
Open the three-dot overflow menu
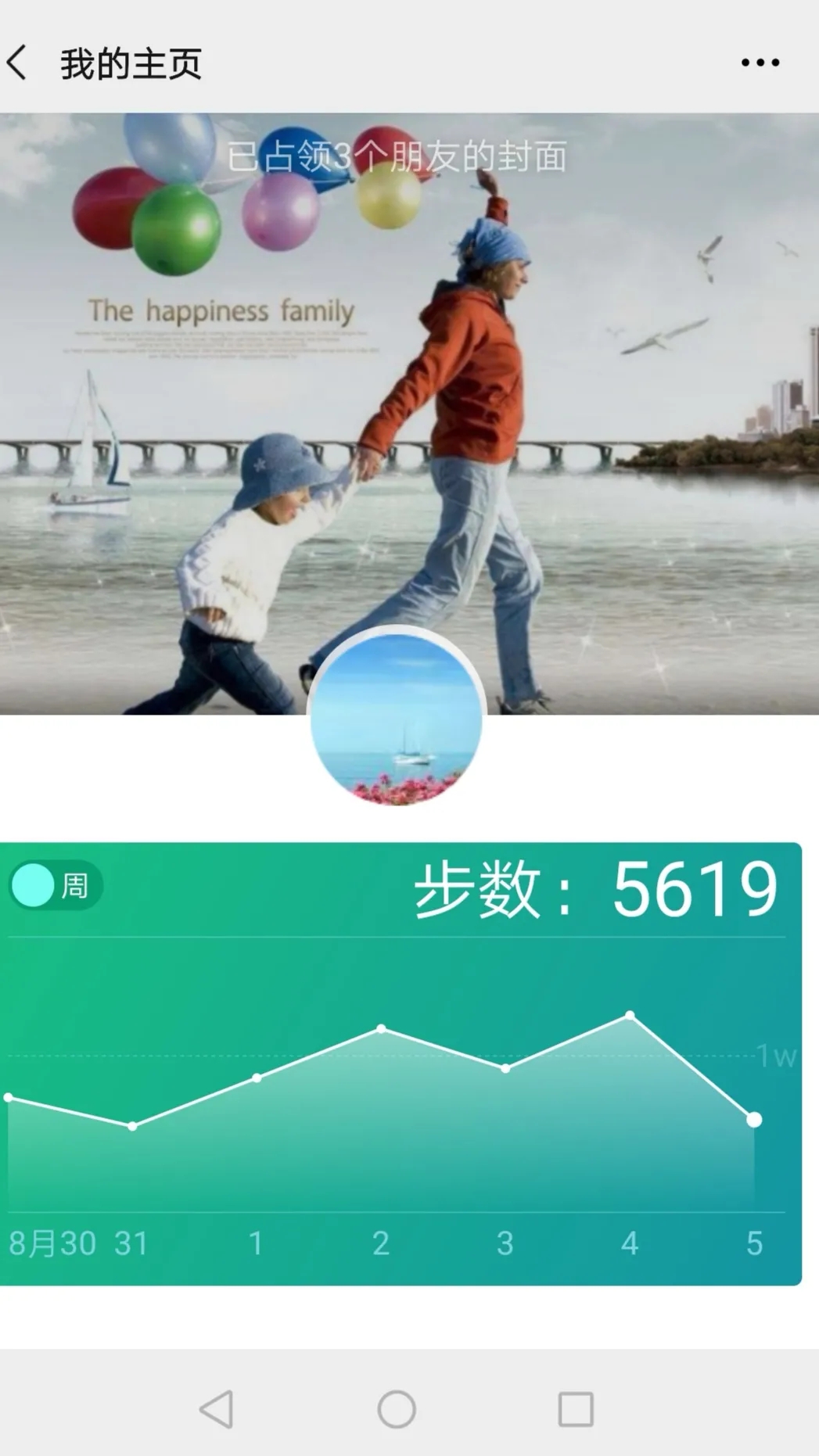point(760,63)
